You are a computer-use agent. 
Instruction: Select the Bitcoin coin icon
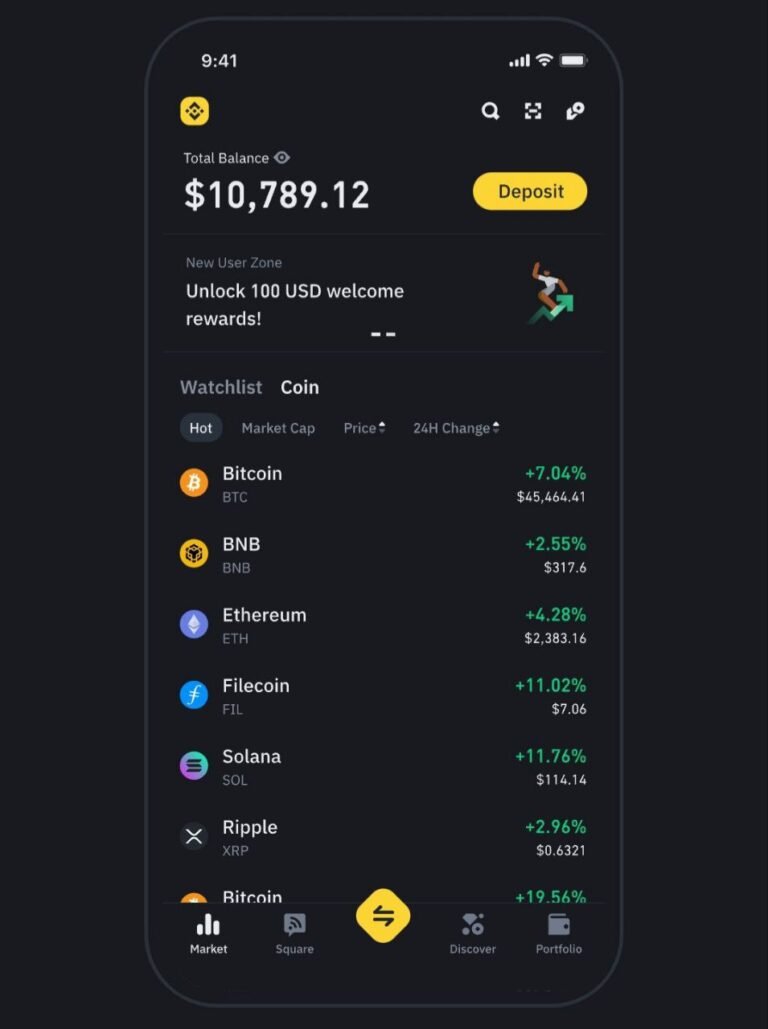point(195,482)
